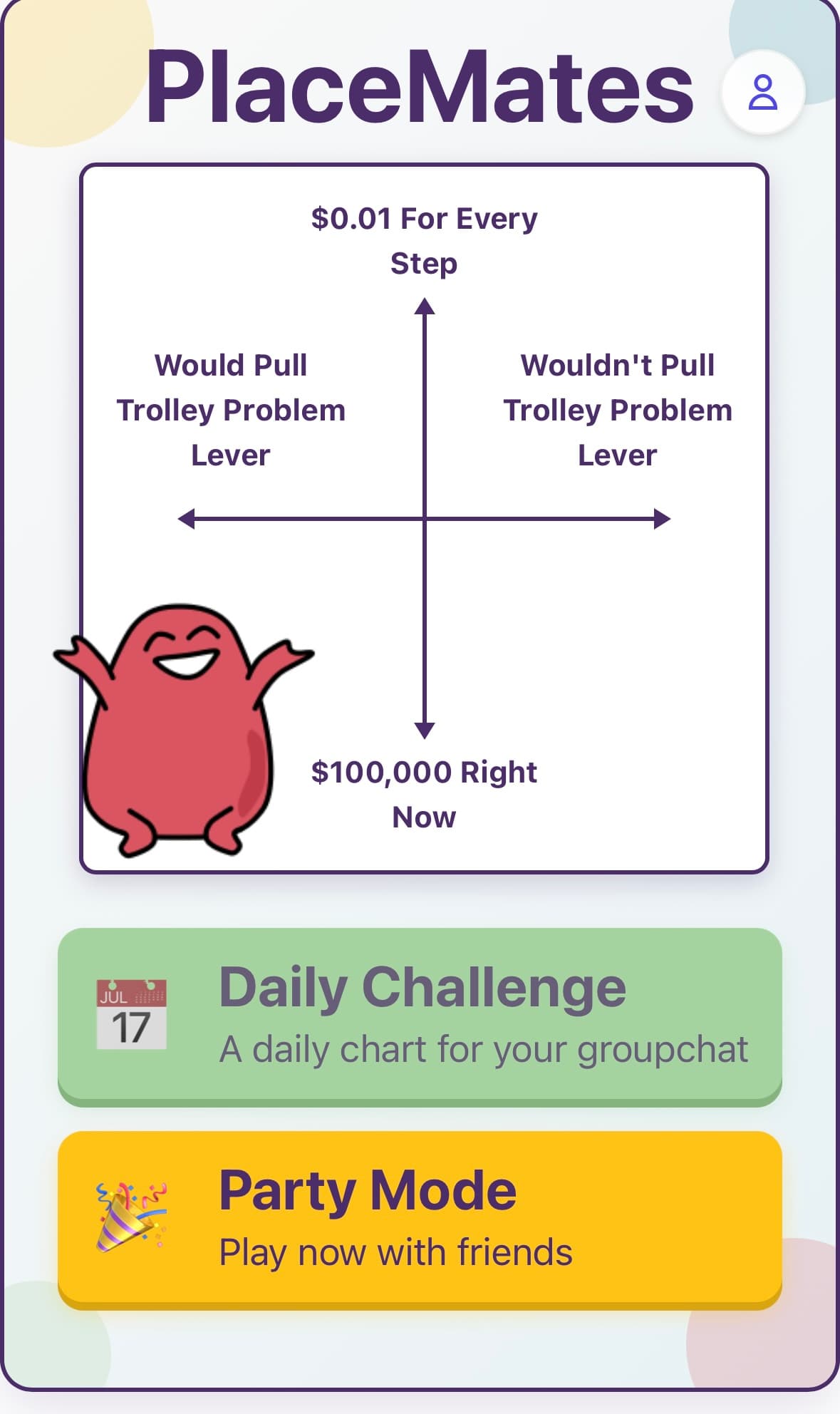Viewport: 840px width, 1414px height.
Task: Start the Daily Challenge
Action: click(x=420, y=1015)
